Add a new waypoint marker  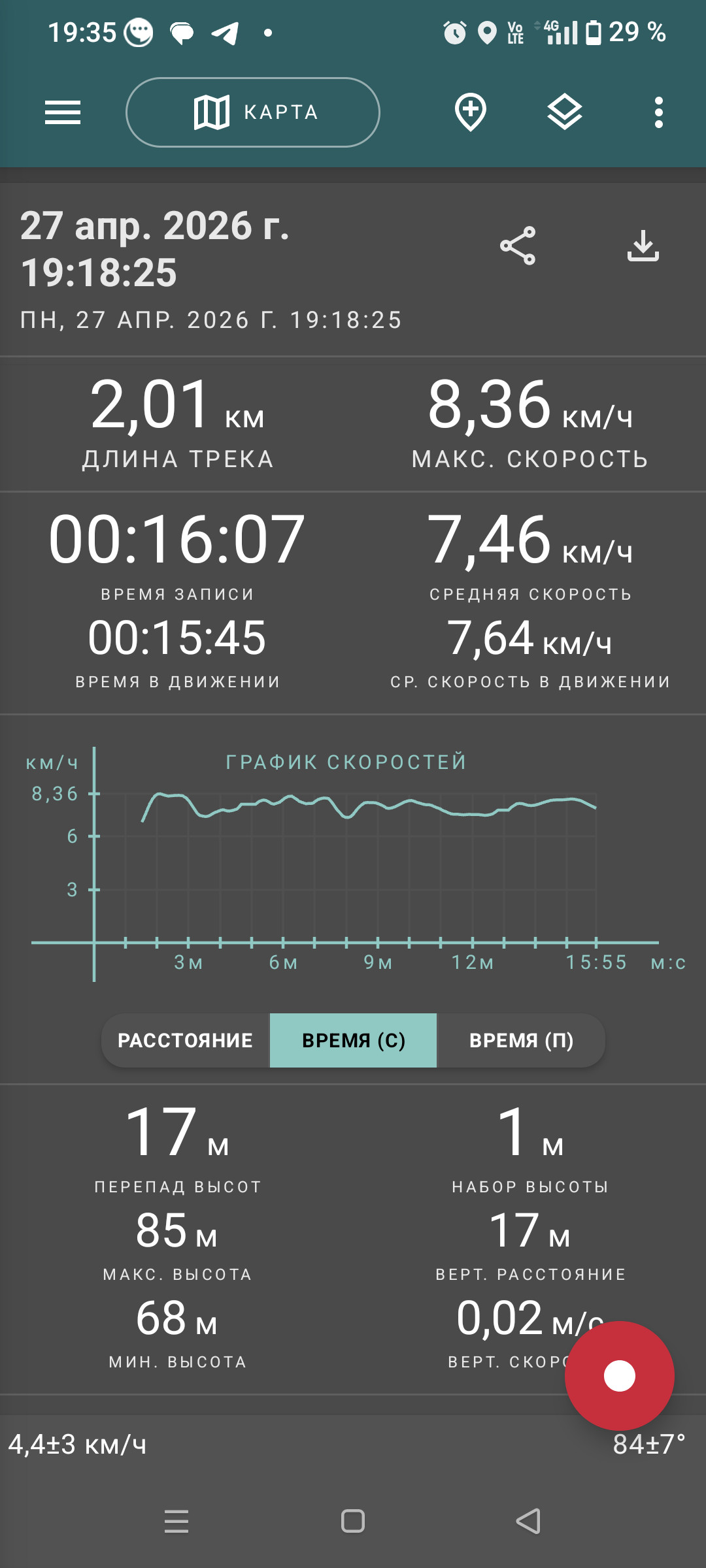tap(471, 112)
